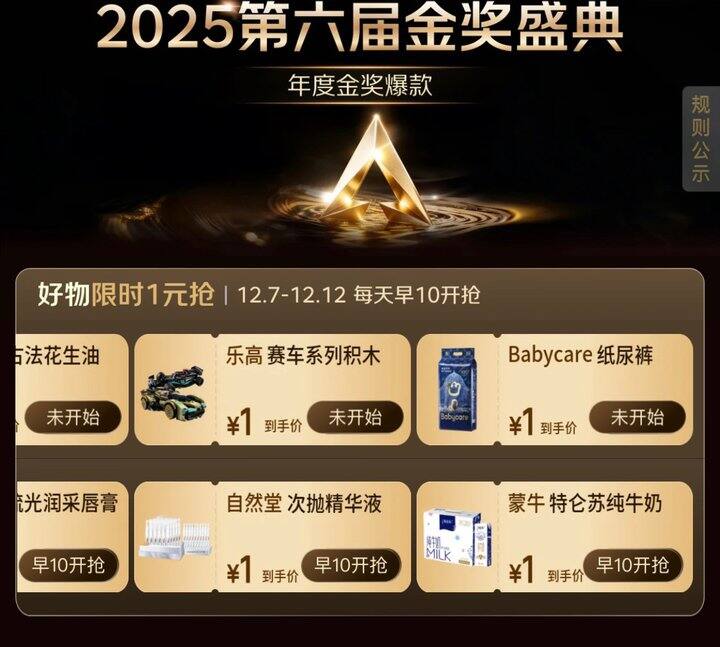720x647 pixels.
Task: Tap 未开始 button for 乐高 赛车系列积木
Action: tap(355, 417)
